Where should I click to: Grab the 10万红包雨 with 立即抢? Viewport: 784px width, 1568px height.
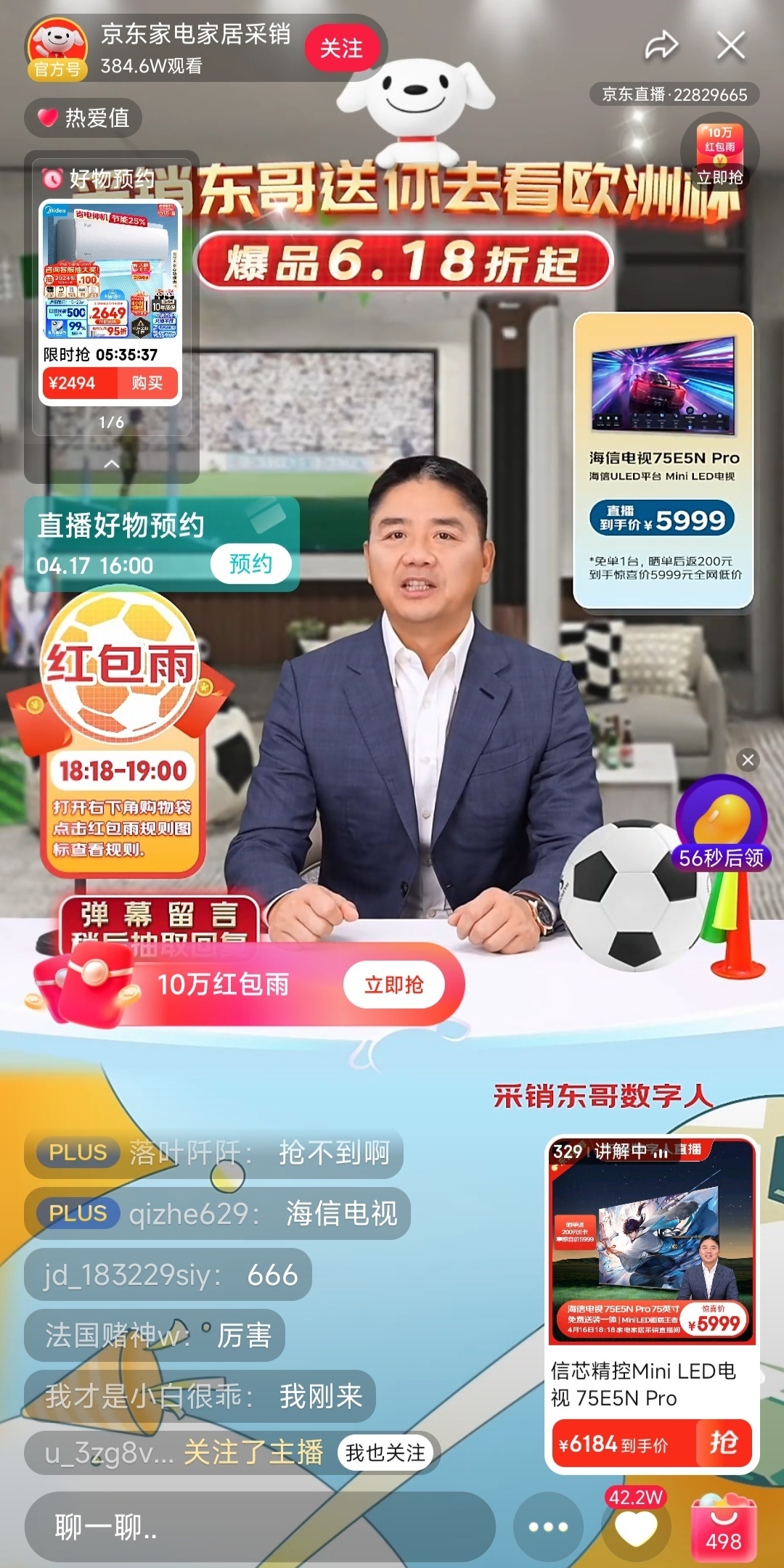(x=393, y=985)
